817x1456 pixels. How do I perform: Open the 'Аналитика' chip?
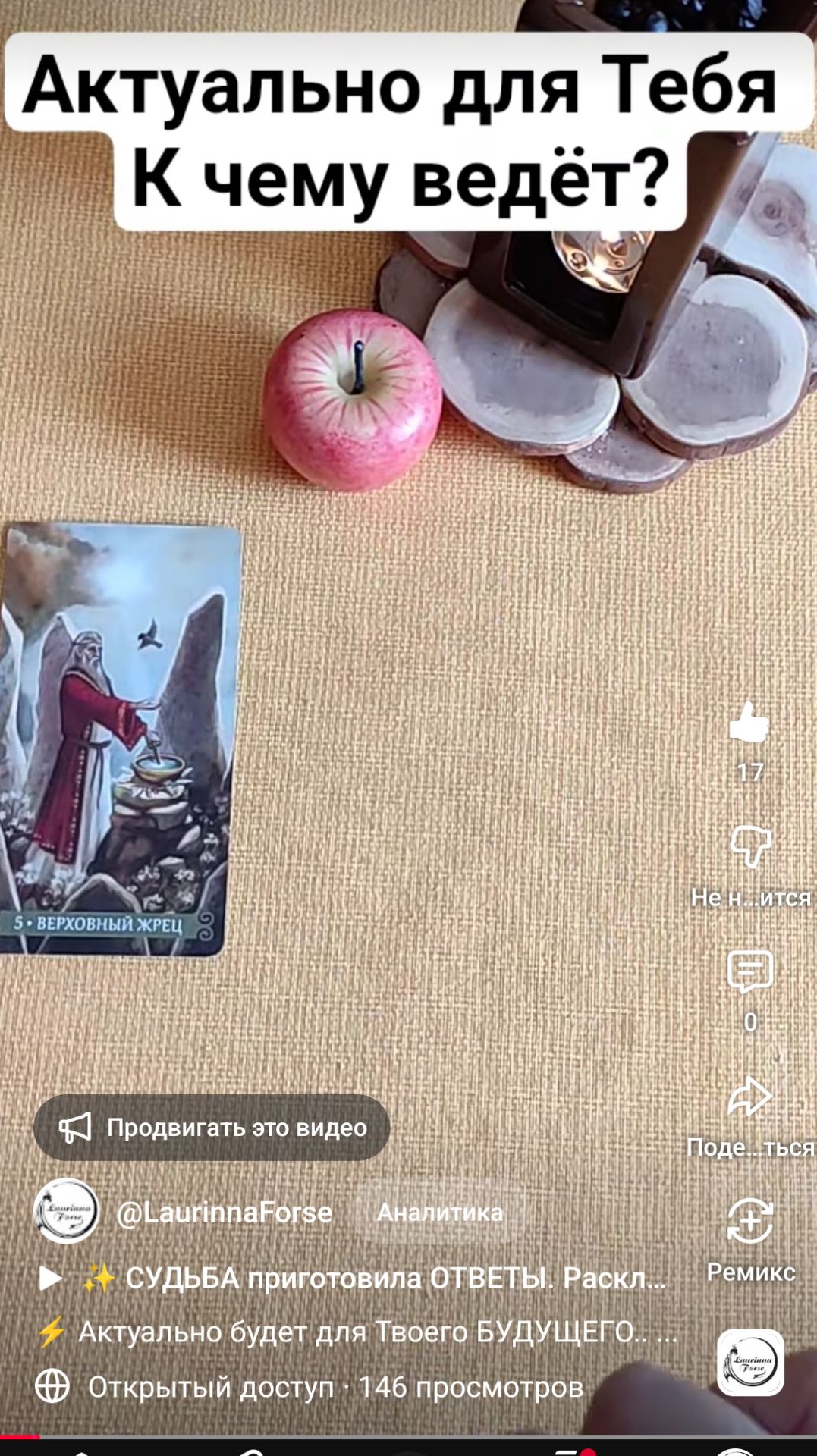click(439, 1213)
